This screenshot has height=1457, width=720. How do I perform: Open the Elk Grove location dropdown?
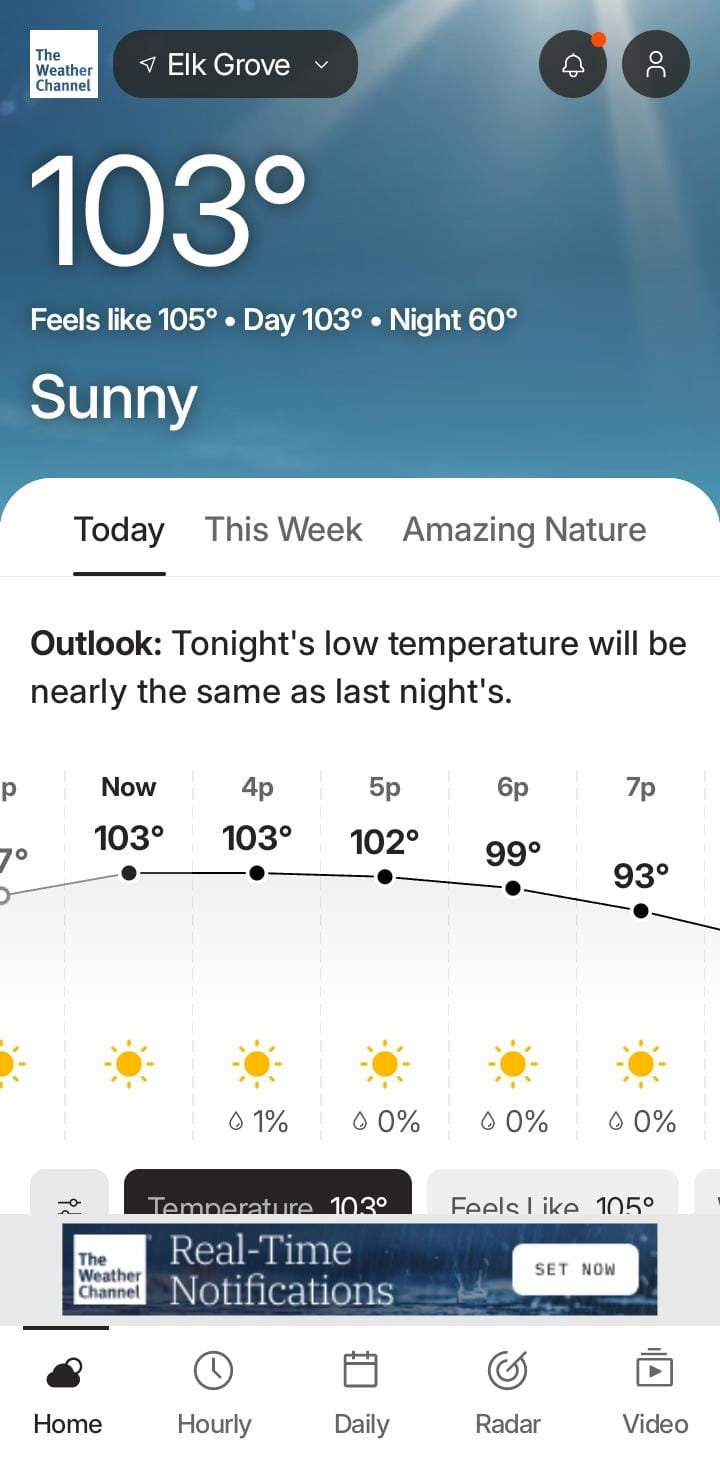[235, 65]
